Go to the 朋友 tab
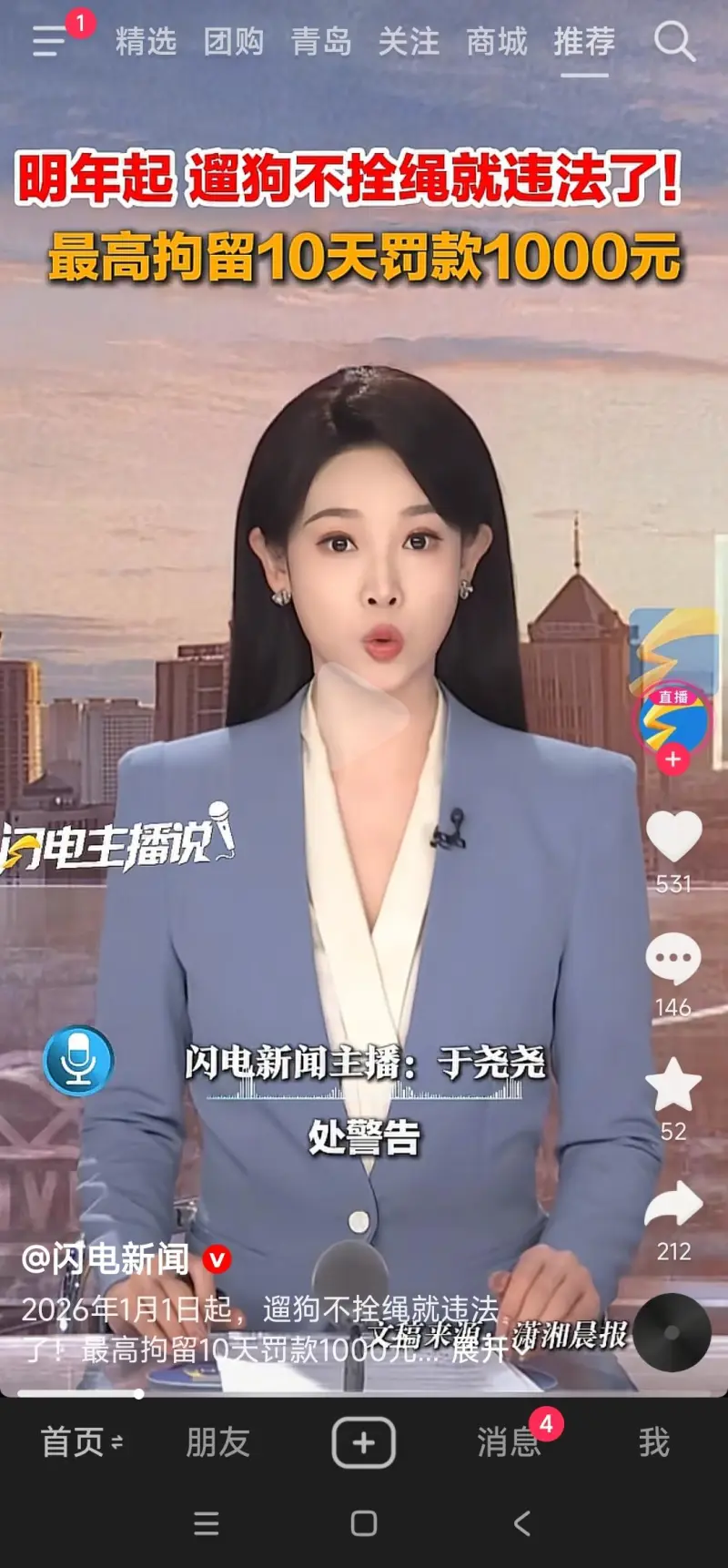 (217, 1442)
